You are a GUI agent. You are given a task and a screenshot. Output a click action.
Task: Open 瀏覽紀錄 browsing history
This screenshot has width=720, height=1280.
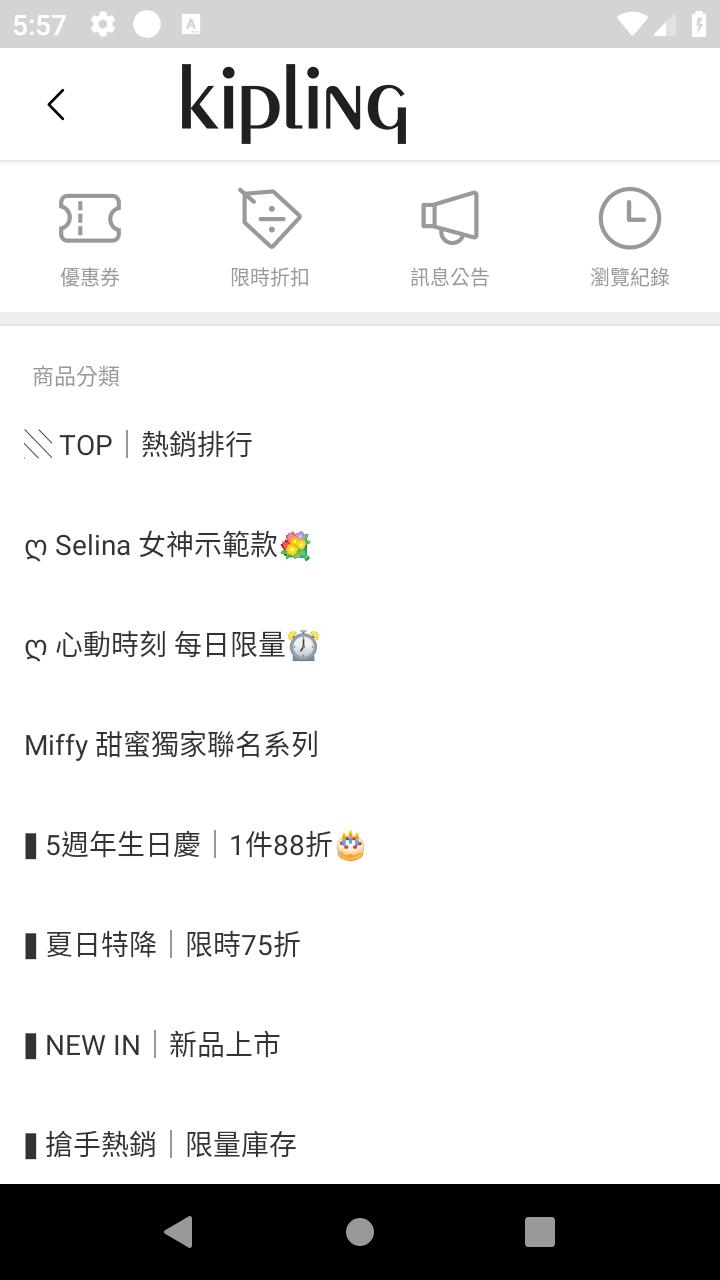(x=630, y=238)
